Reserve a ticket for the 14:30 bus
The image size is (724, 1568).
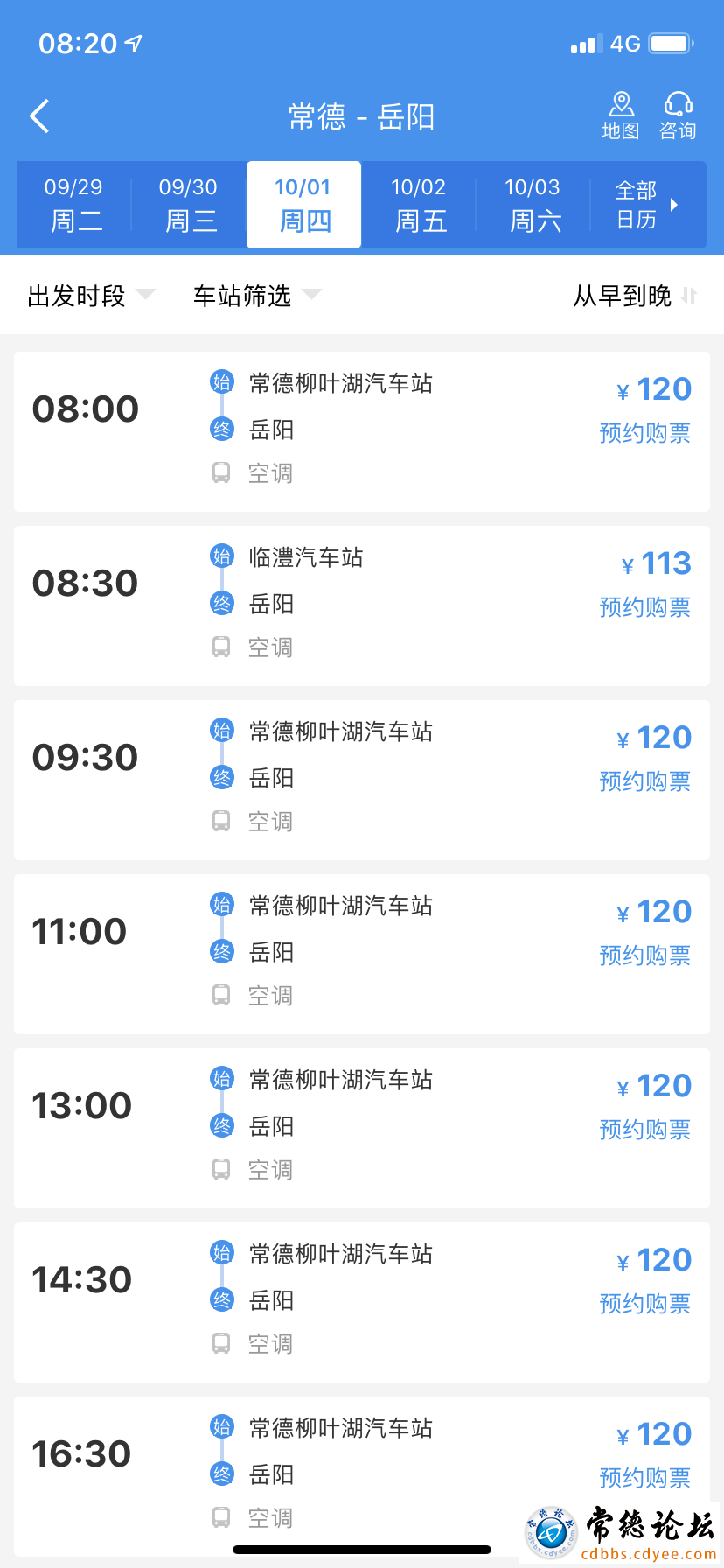coord(644,1303)
